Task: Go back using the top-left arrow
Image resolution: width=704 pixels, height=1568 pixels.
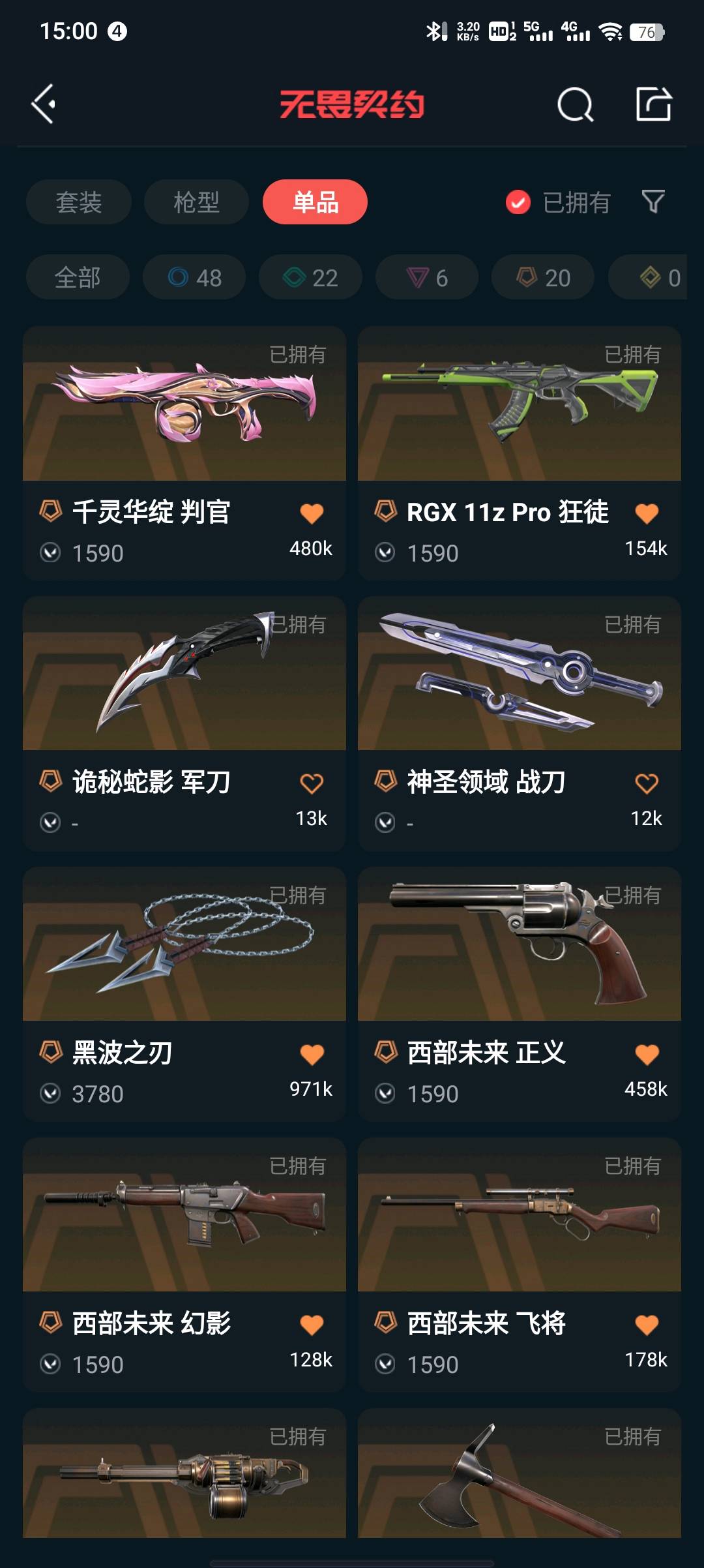Action: [x=43, y=104]
